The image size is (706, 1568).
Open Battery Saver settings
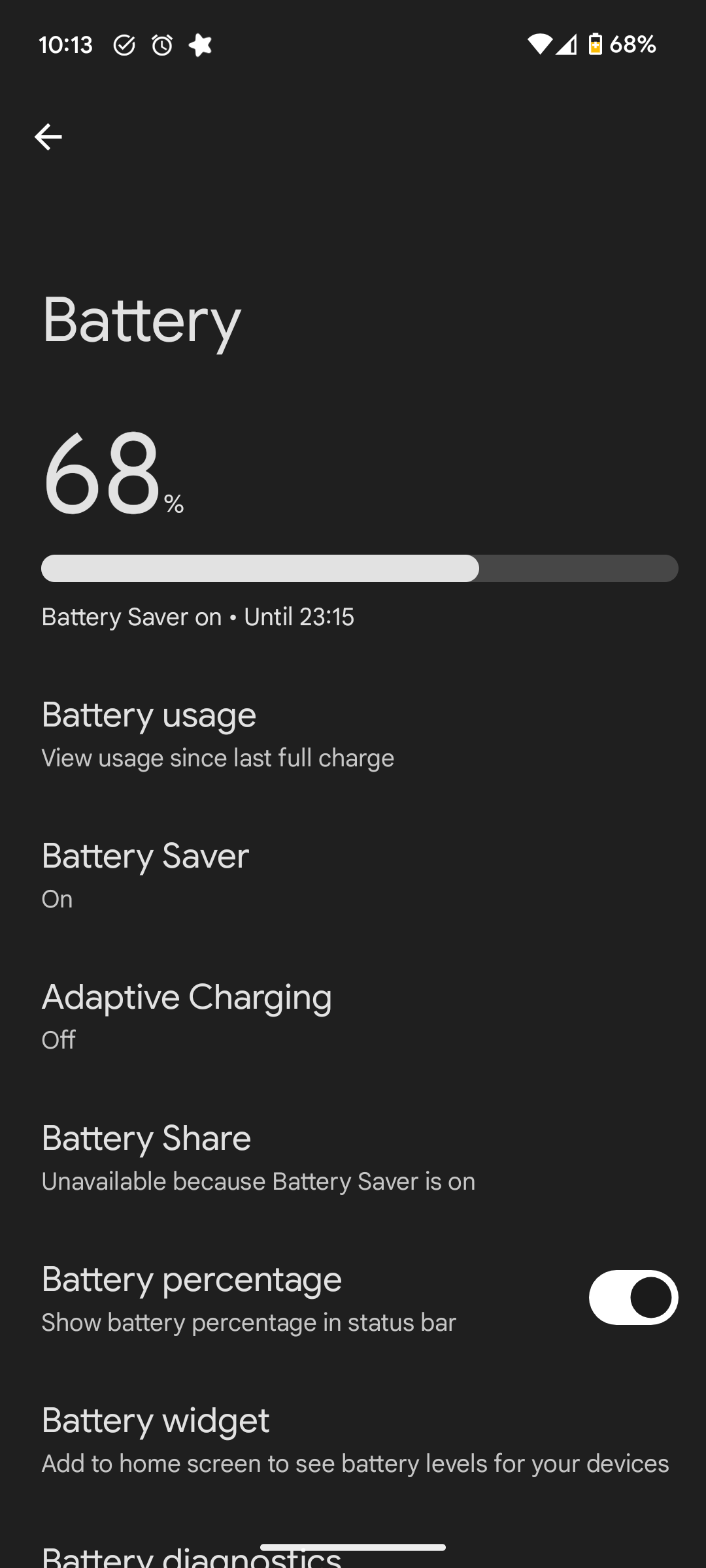[145, 875]
